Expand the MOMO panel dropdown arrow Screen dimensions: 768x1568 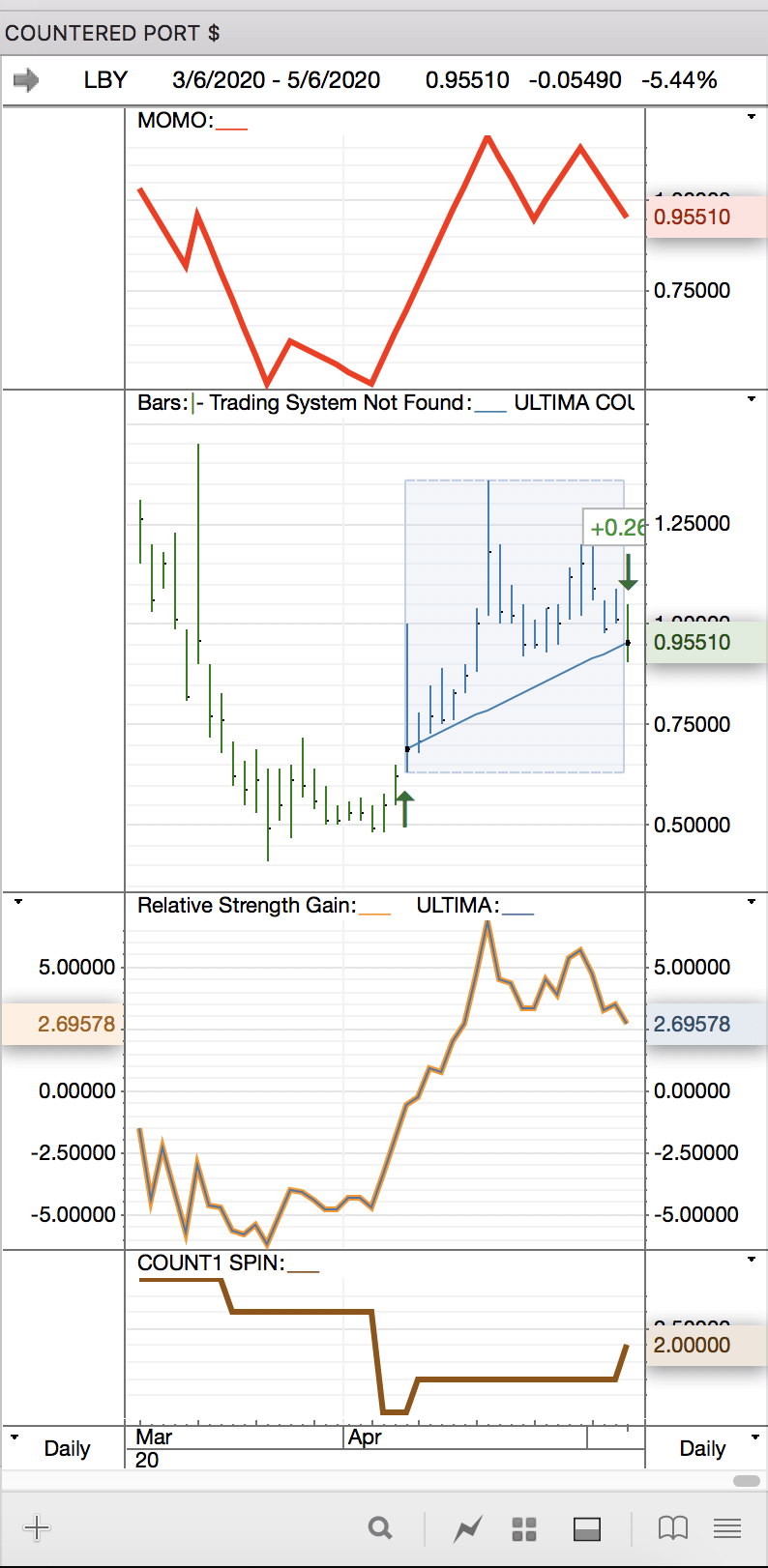pos(752,118)
